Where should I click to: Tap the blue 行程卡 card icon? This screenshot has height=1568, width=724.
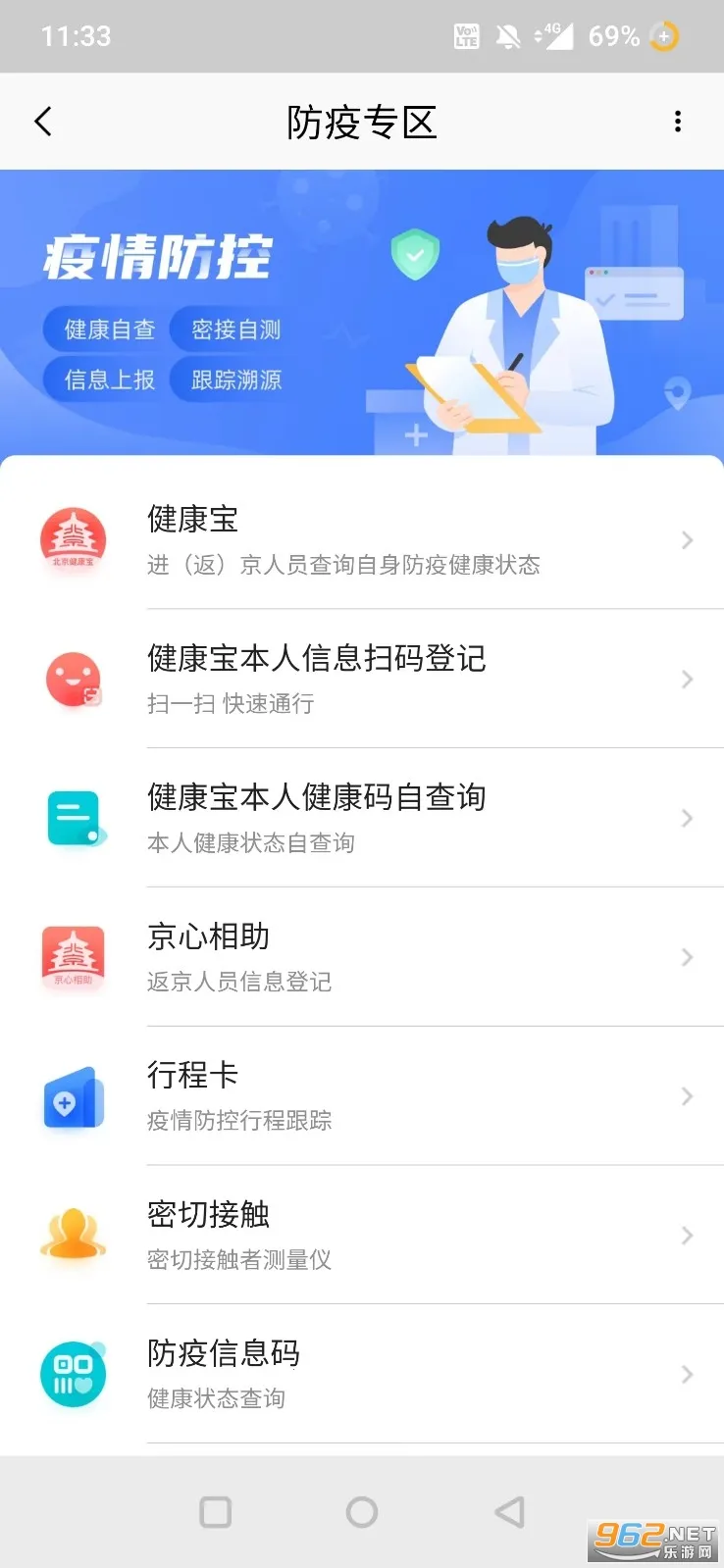click(74, 1096)
